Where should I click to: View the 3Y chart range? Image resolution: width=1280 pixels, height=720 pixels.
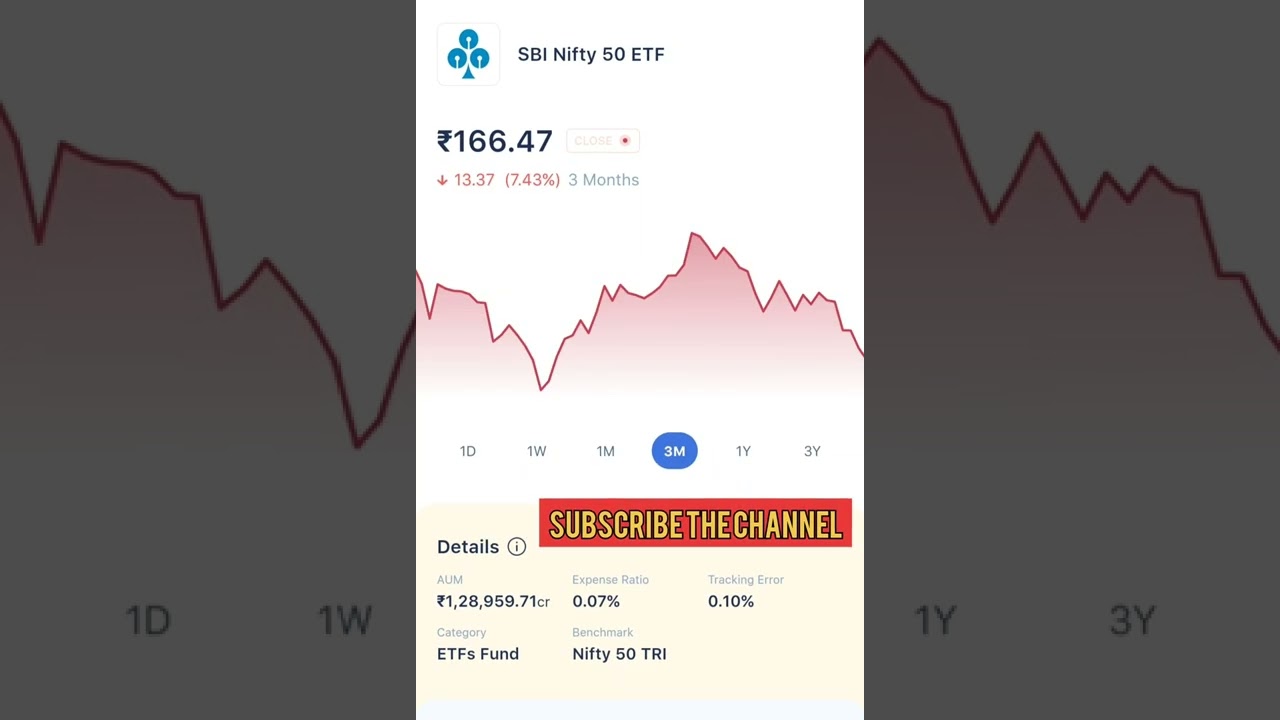click(x=812, y=451)
